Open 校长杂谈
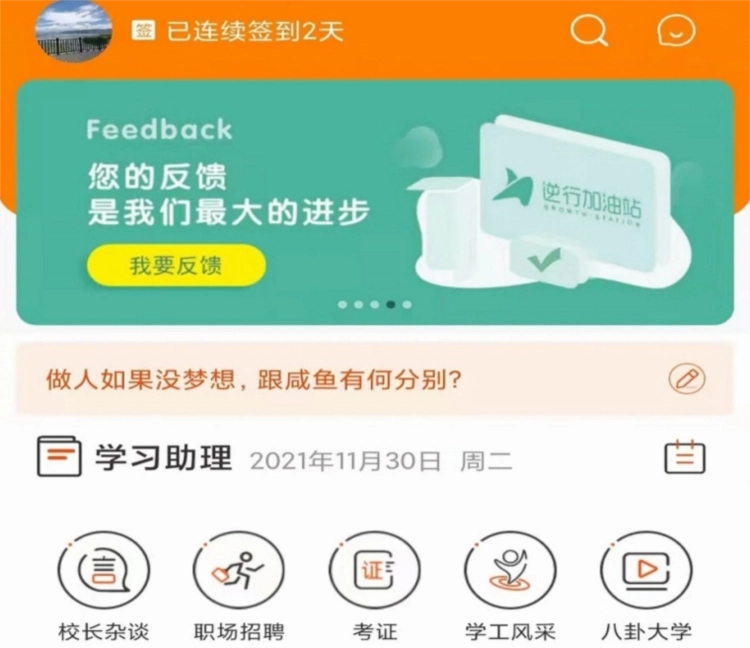The width and height of the screenshot is (750, 648). coord(103,571)
